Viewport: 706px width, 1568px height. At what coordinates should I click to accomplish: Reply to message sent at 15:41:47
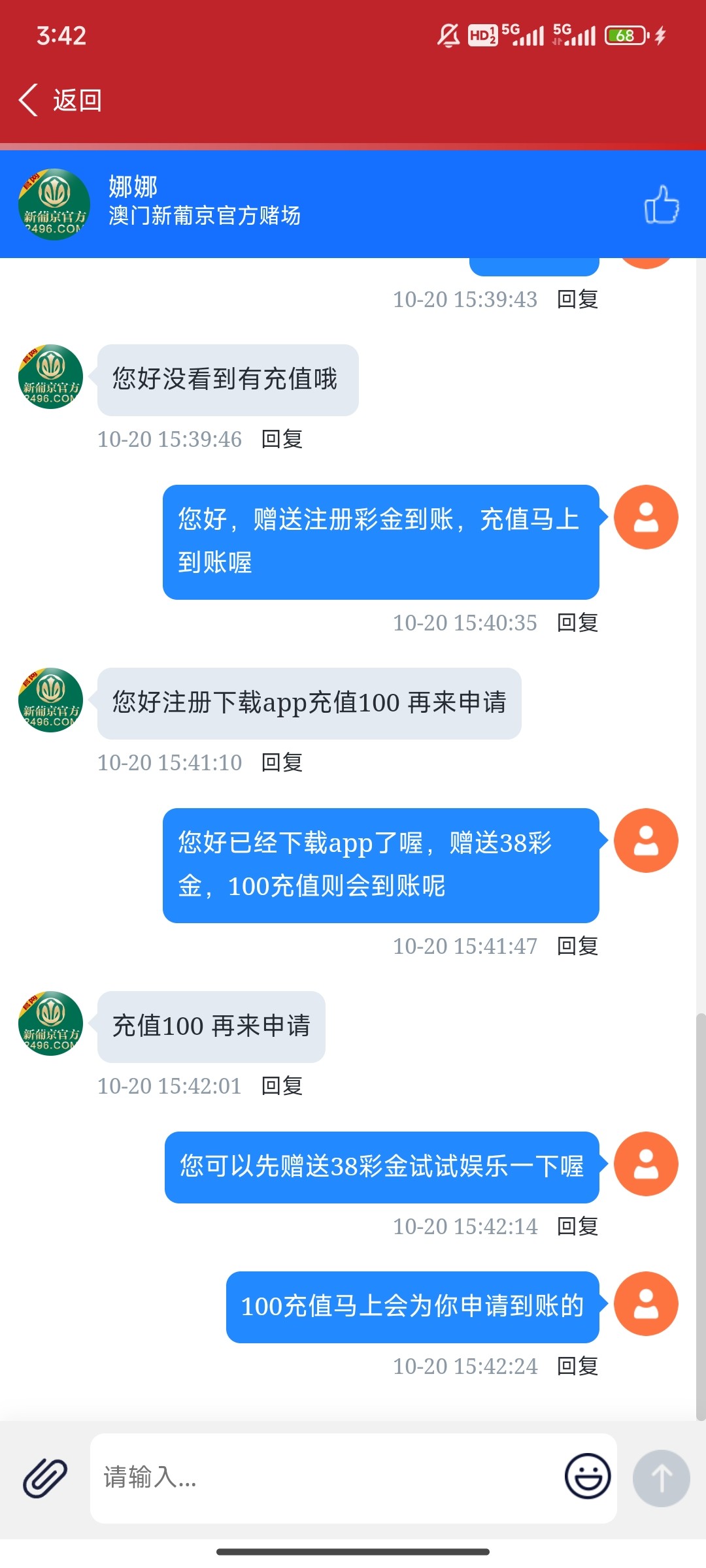tap(577, 946)
